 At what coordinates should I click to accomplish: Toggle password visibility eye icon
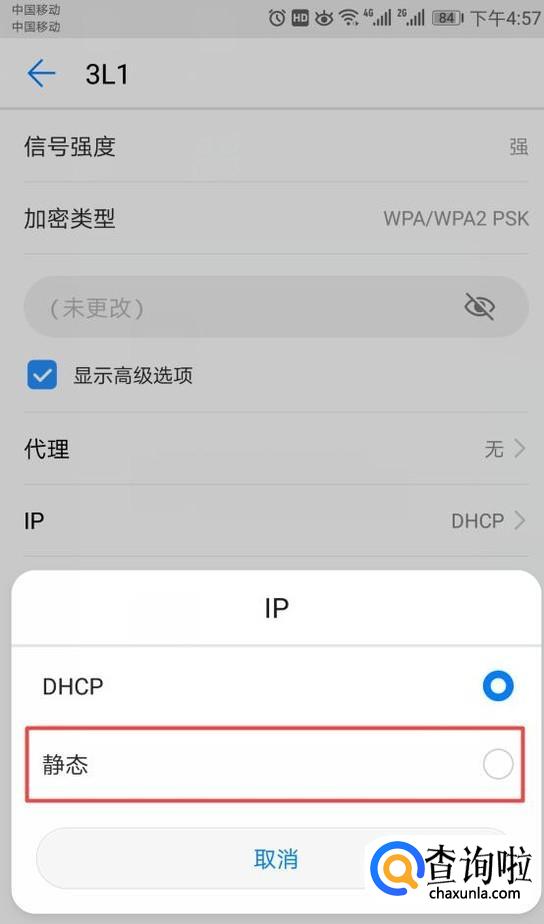click(479, 306)
